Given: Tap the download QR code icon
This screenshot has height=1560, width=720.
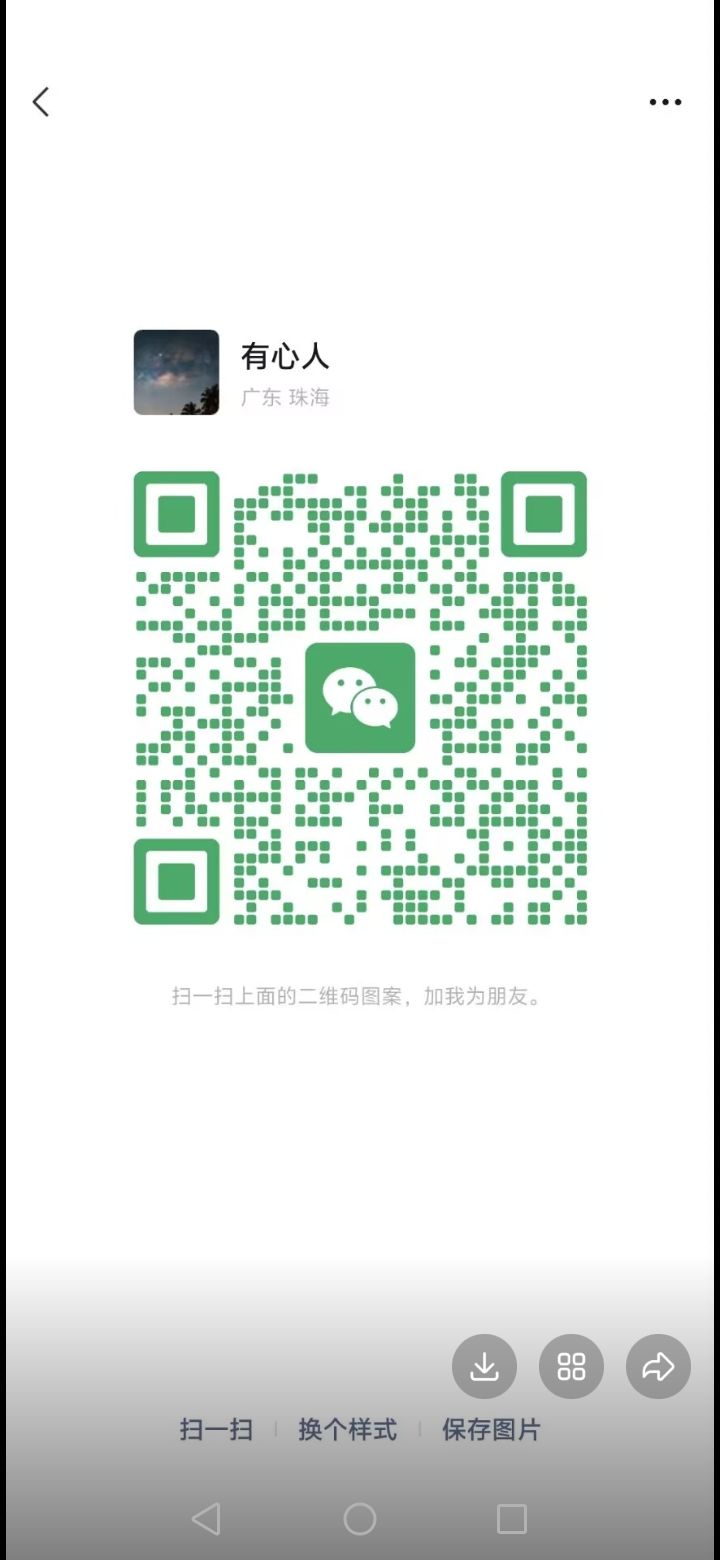Looking at the screenshot, I should coord(484,1366).
